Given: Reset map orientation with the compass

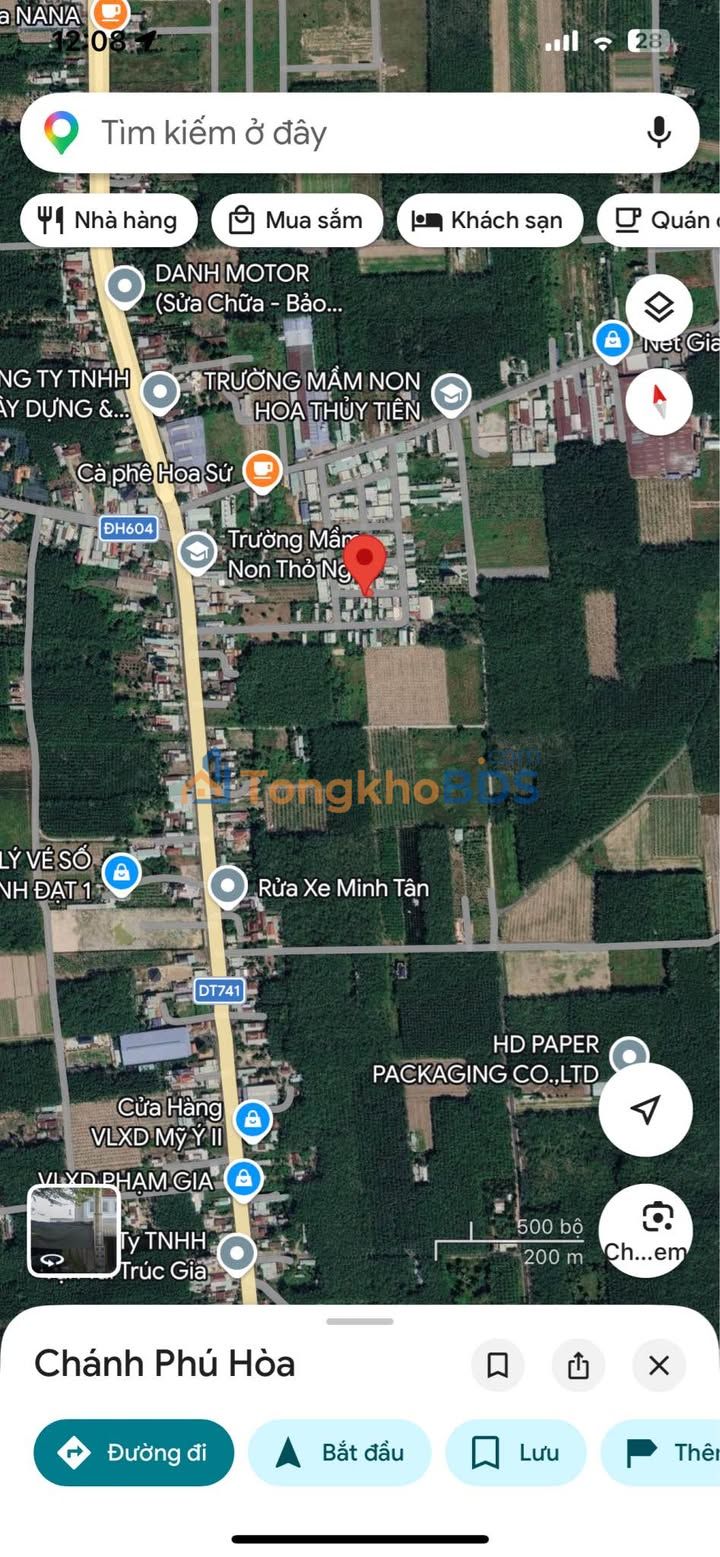Looking at the screenshot, I should tap(658, 401).
